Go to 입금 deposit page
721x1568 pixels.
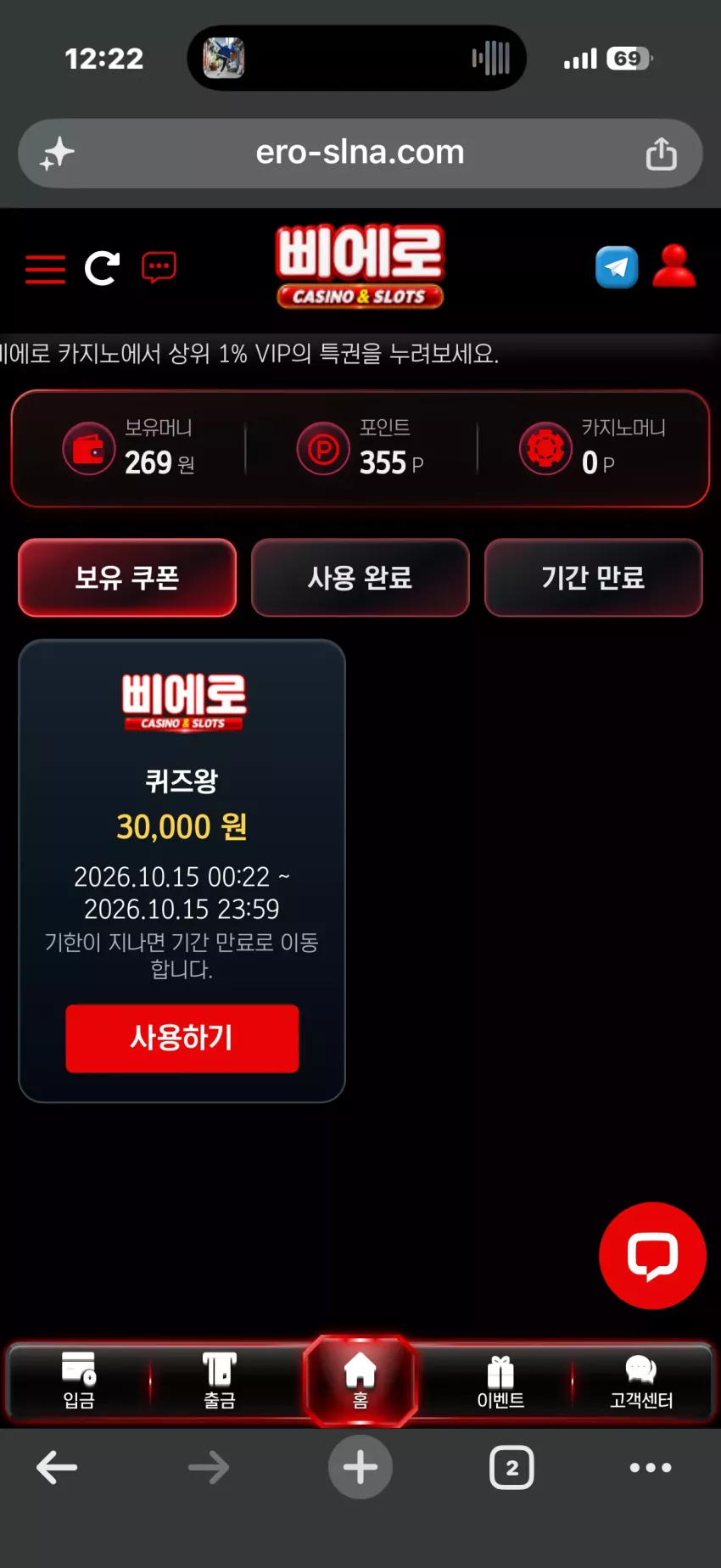point(79,1381)
